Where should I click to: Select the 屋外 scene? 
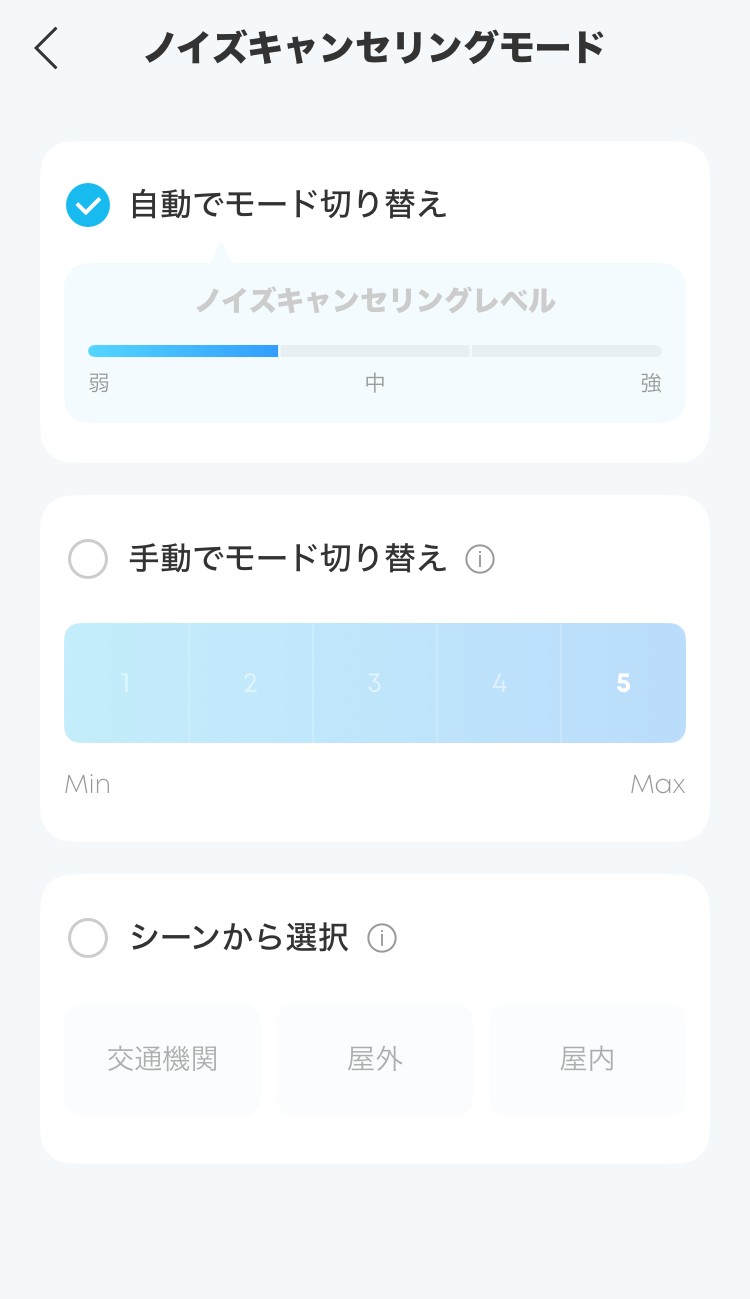pos(374,1060)
